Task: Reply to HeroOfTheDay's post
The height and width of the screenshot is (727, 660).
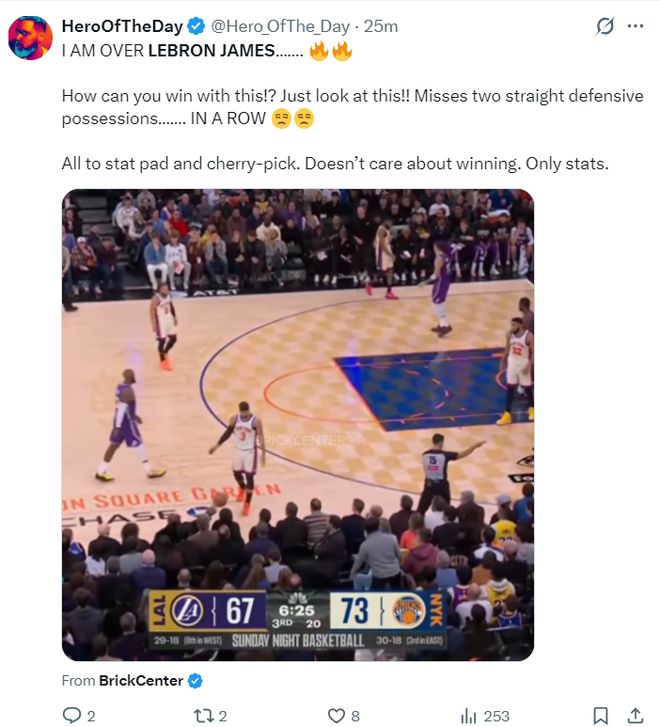Action: click(72, 715)
